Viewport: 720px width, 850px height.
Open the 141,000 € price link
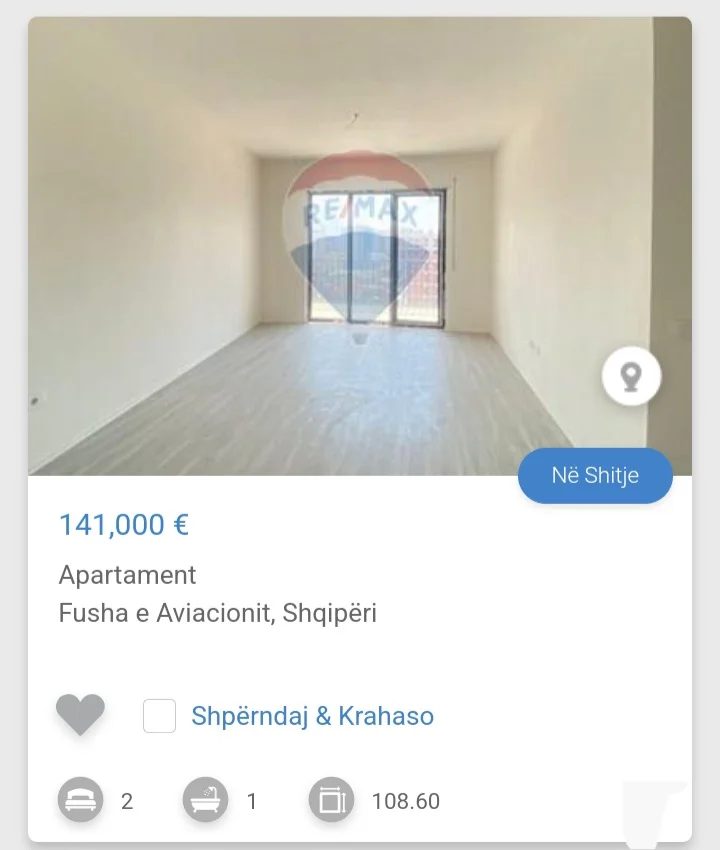122,524
